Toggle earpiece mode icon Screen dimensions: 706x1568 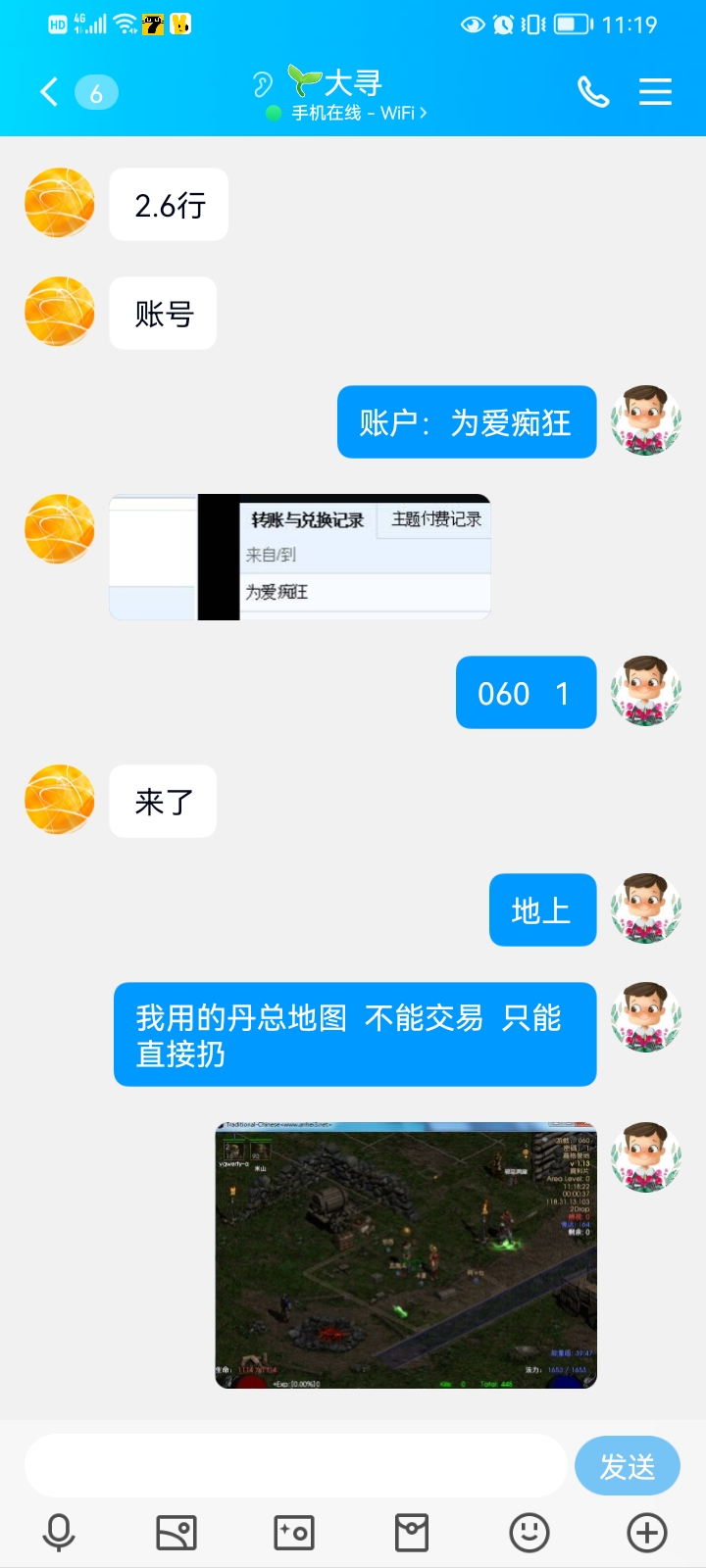point(262,84)
